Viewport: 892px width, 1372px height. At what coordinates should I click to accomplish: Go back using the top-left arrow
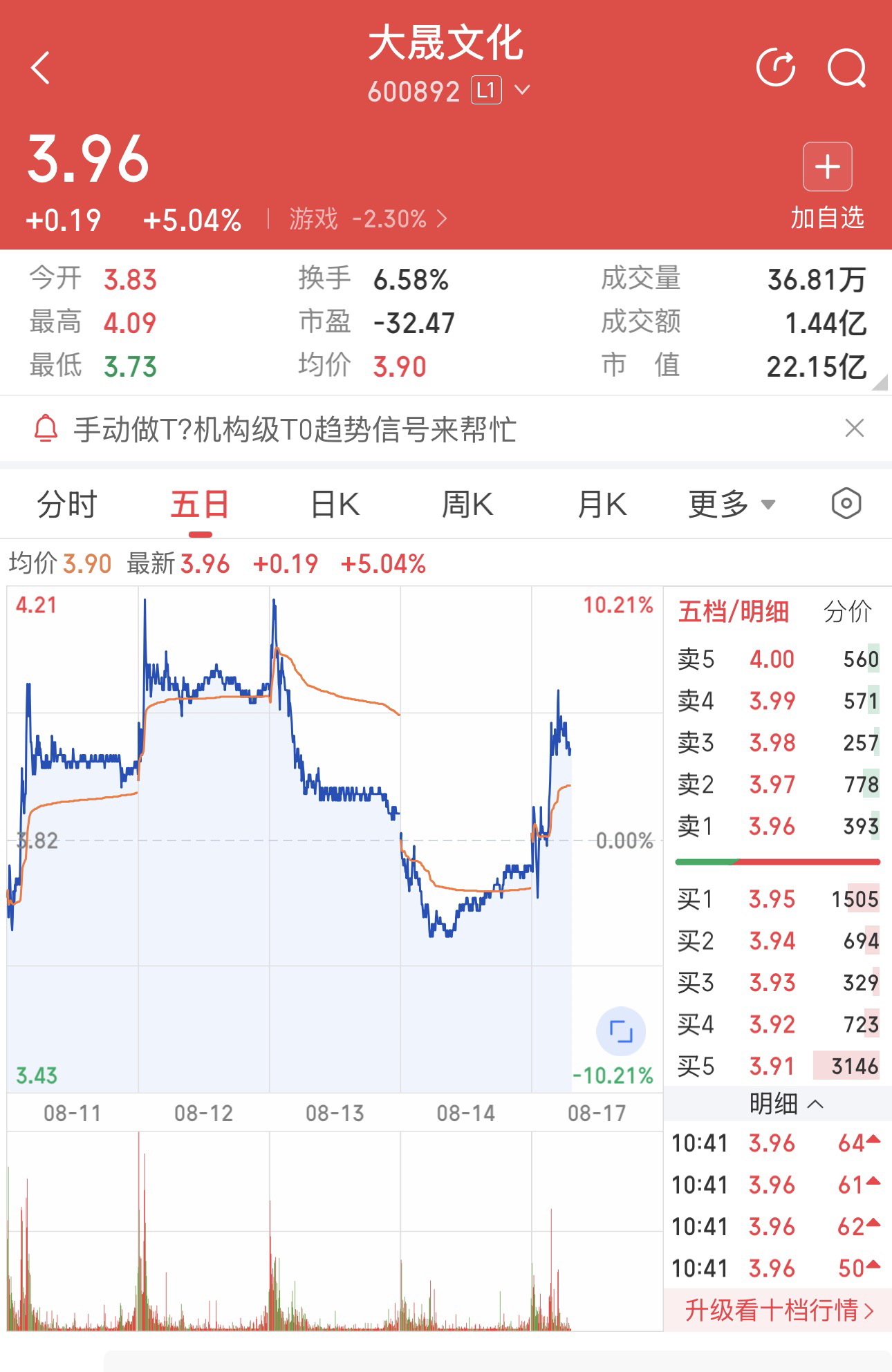point(41,68)
